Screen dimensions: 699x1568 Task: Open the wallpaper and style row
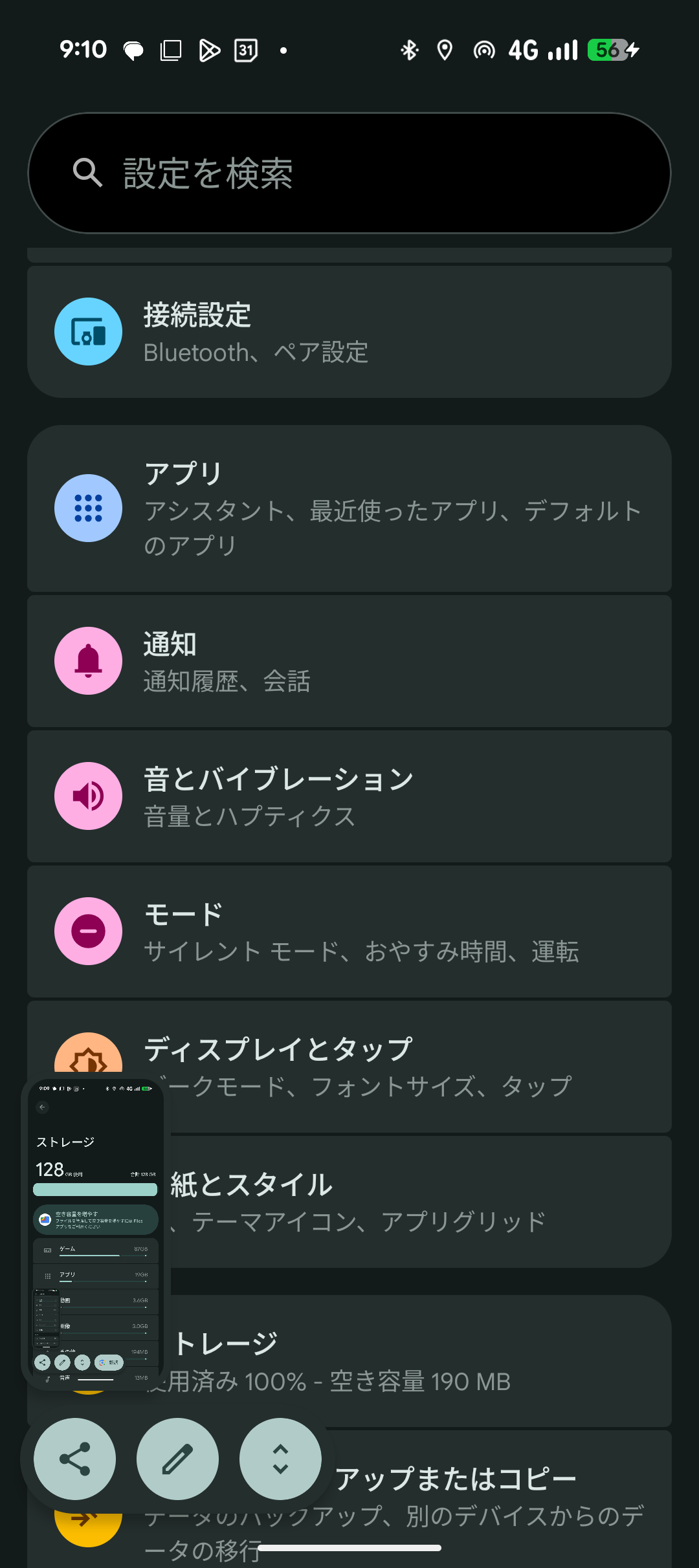[414, 1202]
